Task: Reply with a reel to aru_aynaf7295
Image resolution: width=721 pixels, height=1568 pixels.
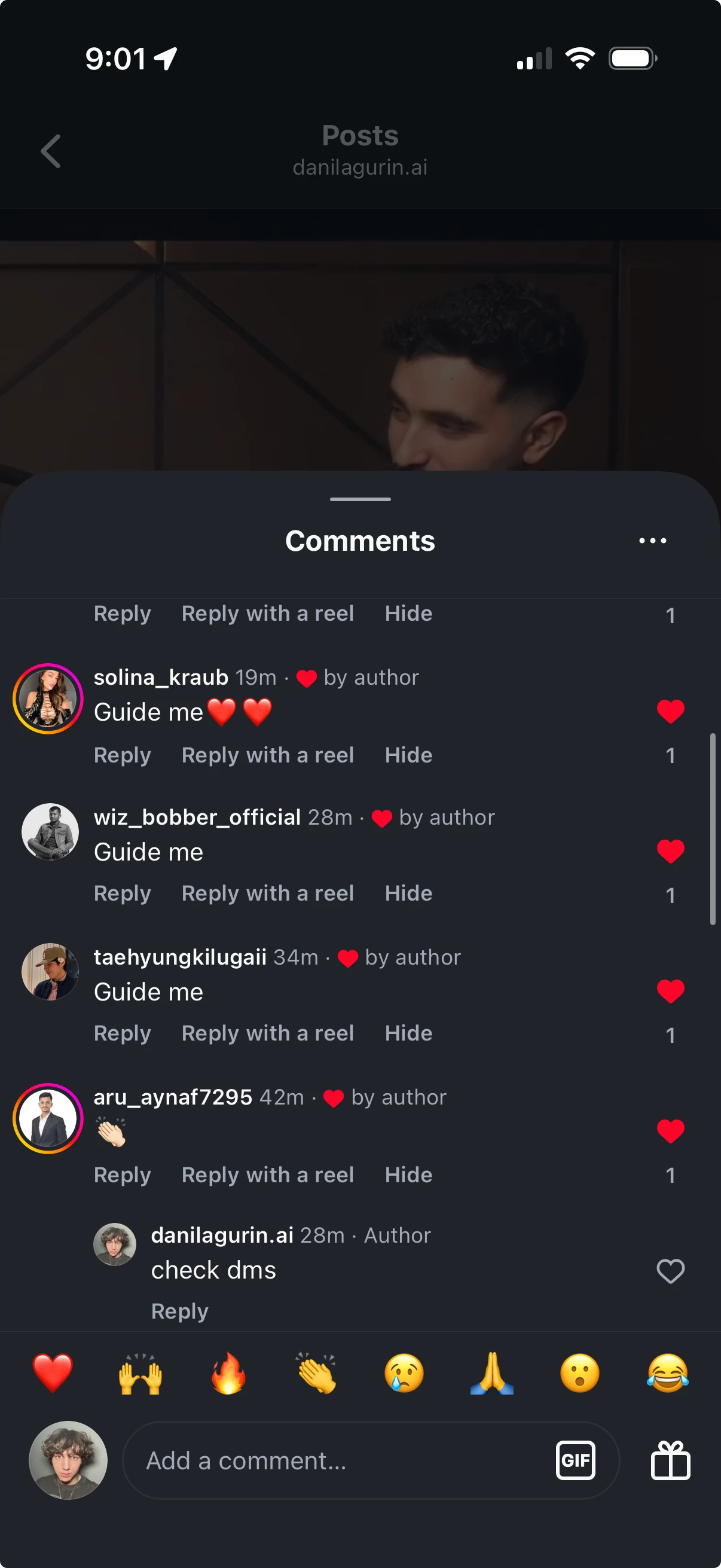Action: click(x=268, y=1175)
